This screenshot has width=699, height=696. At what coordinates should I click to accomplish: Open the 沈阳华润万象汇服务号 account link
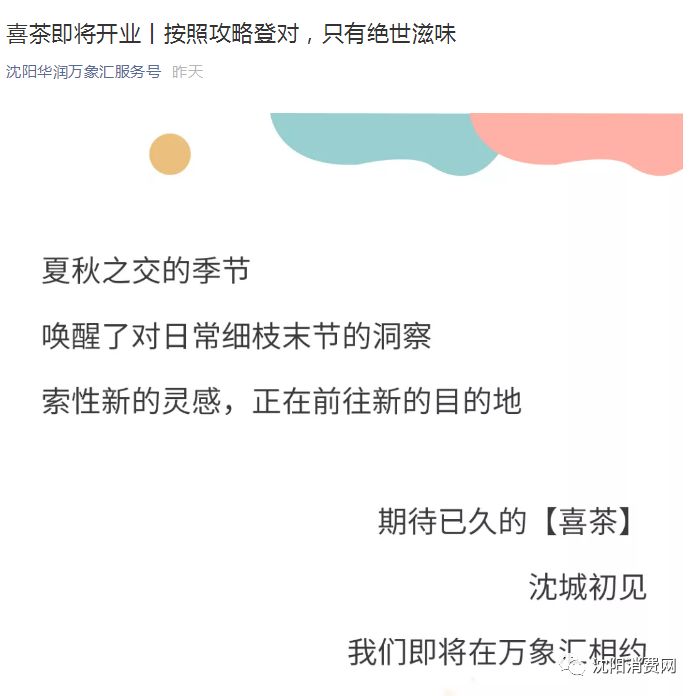point(83,72)
